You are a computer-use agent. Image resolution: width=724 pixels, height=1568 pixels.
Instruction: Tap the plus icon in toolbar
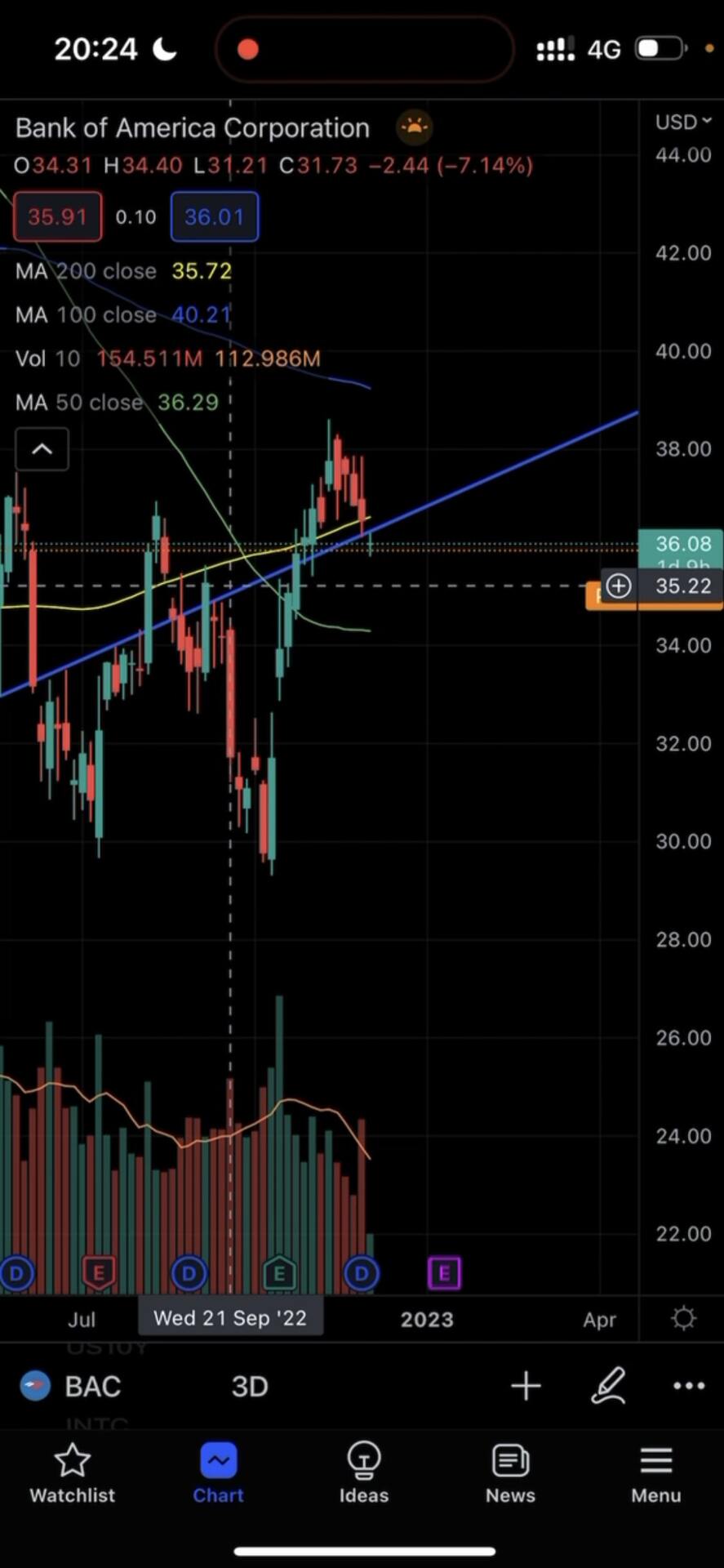click(526, 1386)
